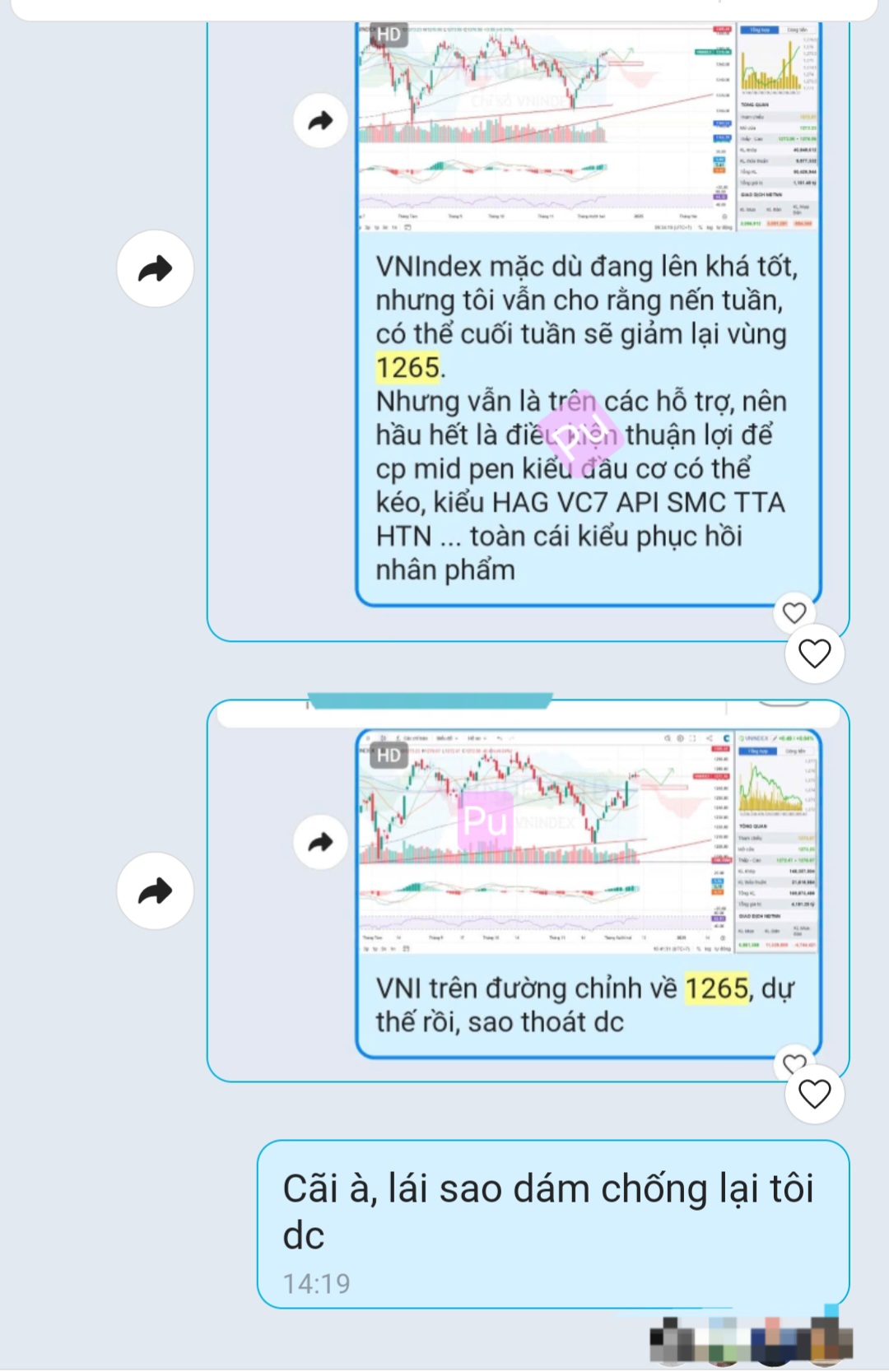This screenshot has width=889, height=1372.
Task: Forward the image message mentioning HAG VC7 API
Action: [155, 268]
